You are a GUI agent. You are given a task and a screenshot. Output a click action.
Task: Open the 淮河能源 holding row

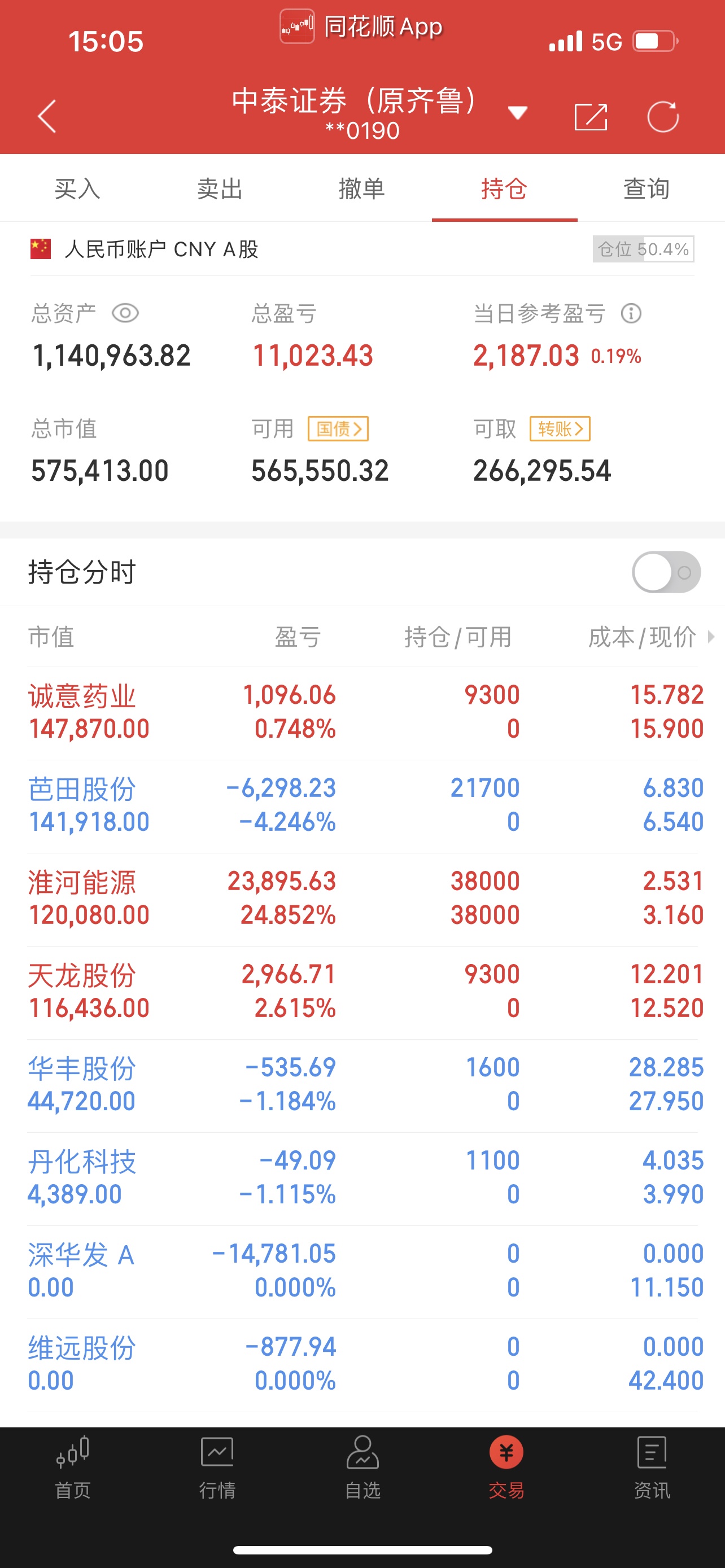[362, 899]
